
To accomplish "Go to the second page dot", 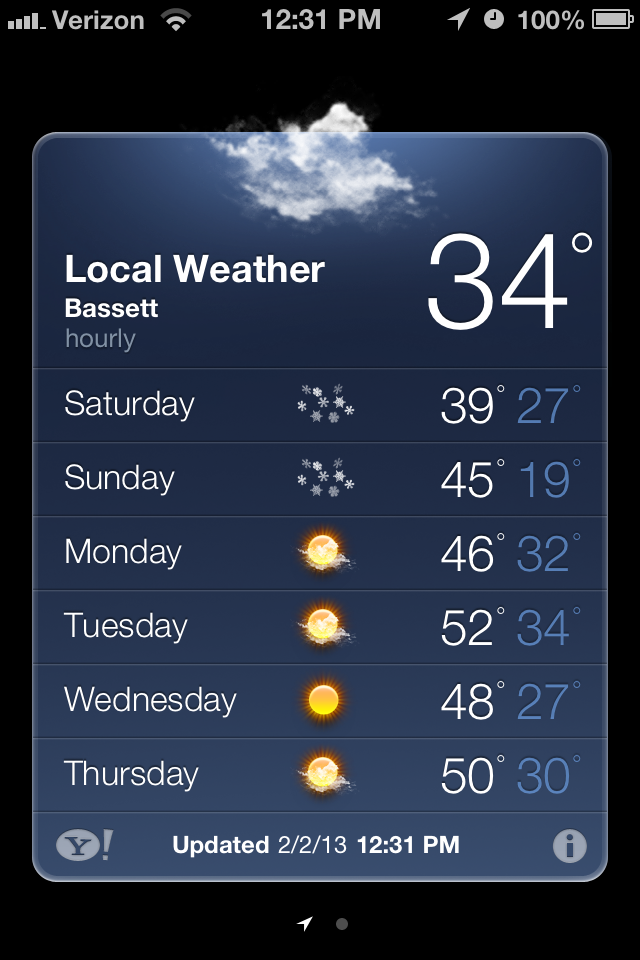I will pos(342,924).
